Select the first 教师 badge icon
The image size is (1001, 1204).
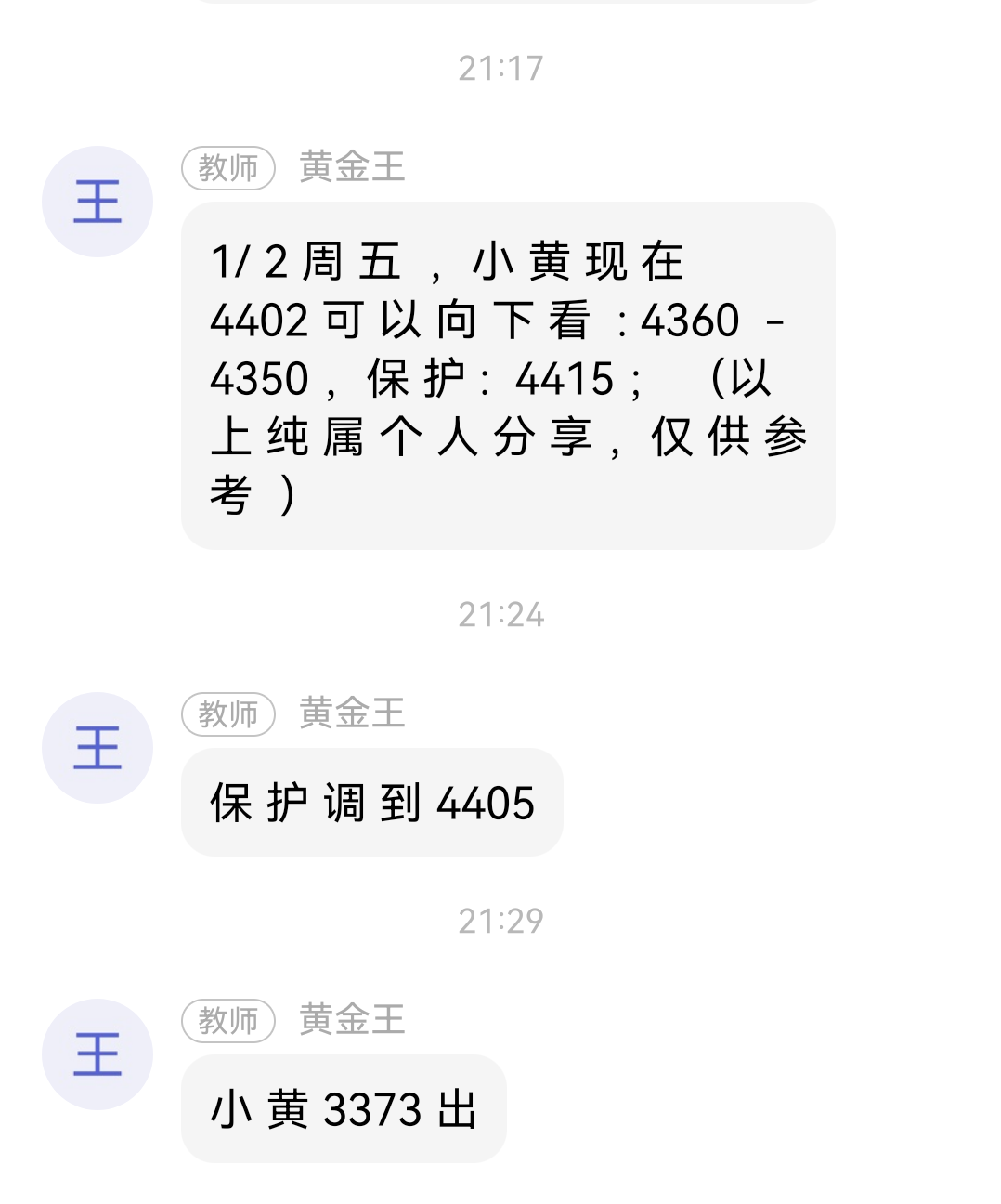(227, 168)
